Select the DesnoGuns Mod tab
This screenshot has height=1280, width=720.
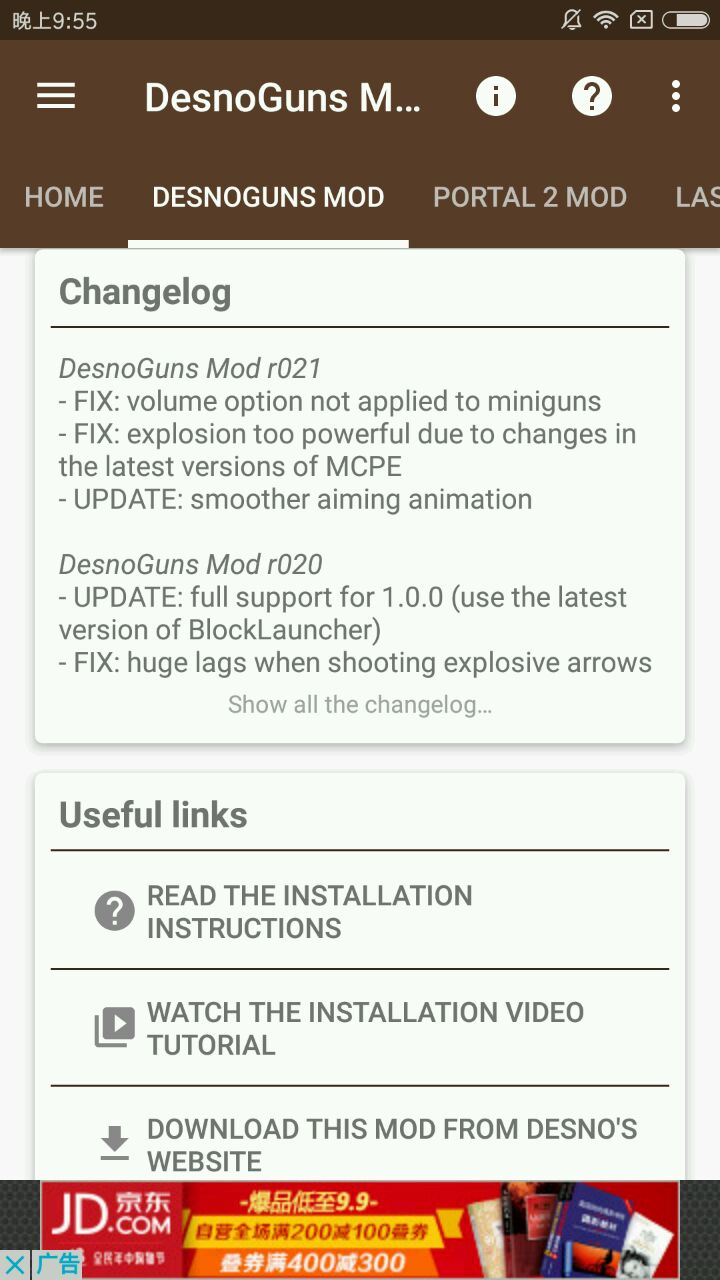pos(268,197)
